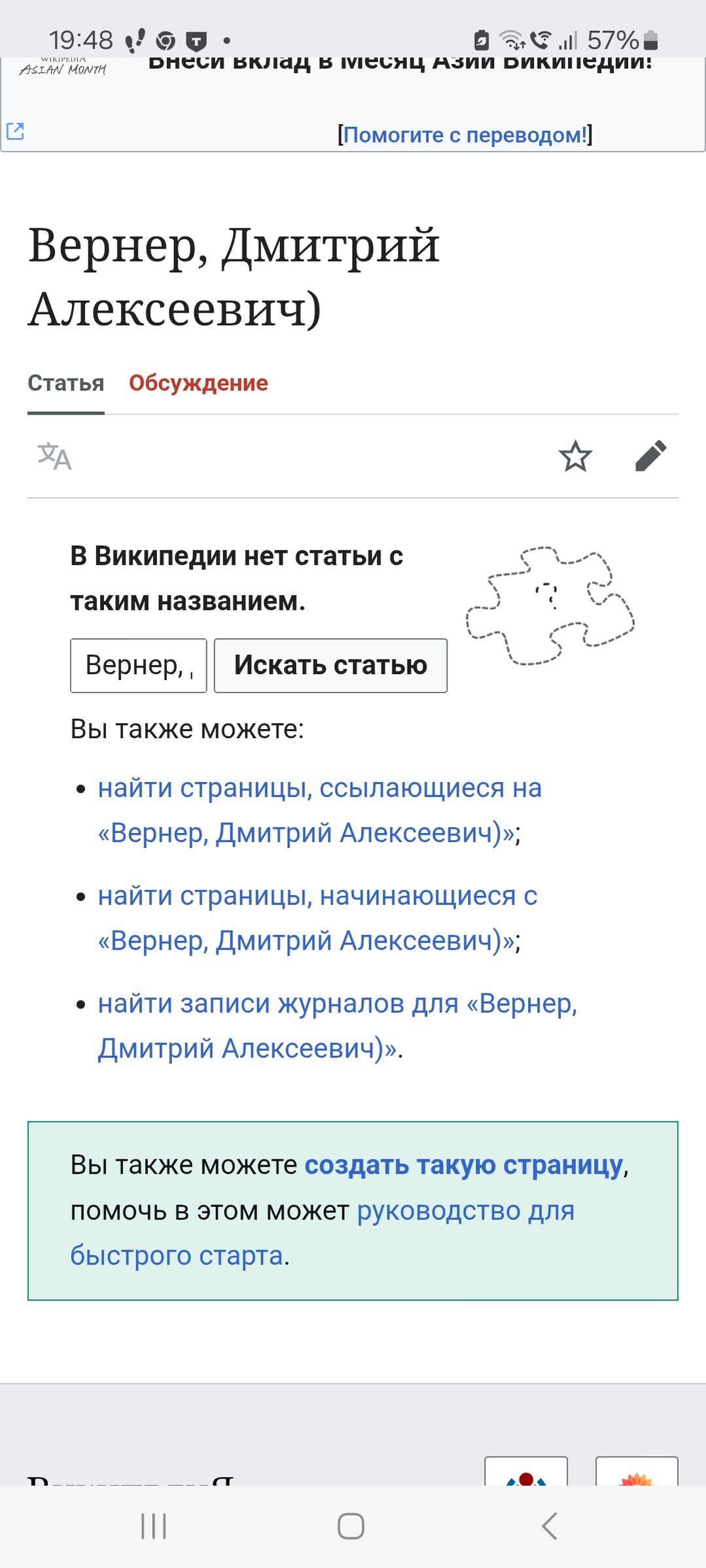
Task: Go back with the system back button
Action: pos(550,1526)
